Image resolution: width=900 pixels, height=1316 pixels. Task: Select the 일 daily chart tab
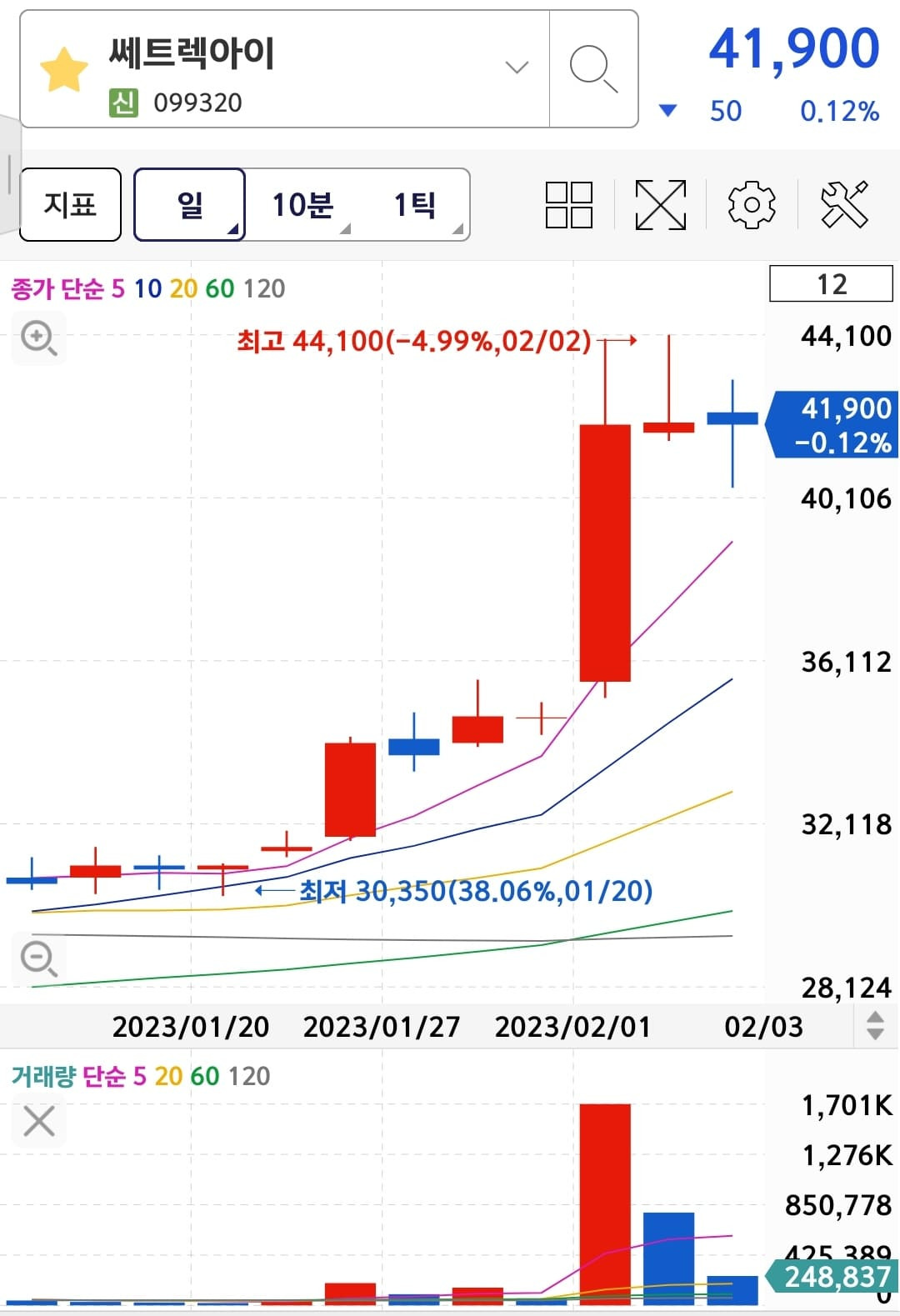click(x=190, y=204)
